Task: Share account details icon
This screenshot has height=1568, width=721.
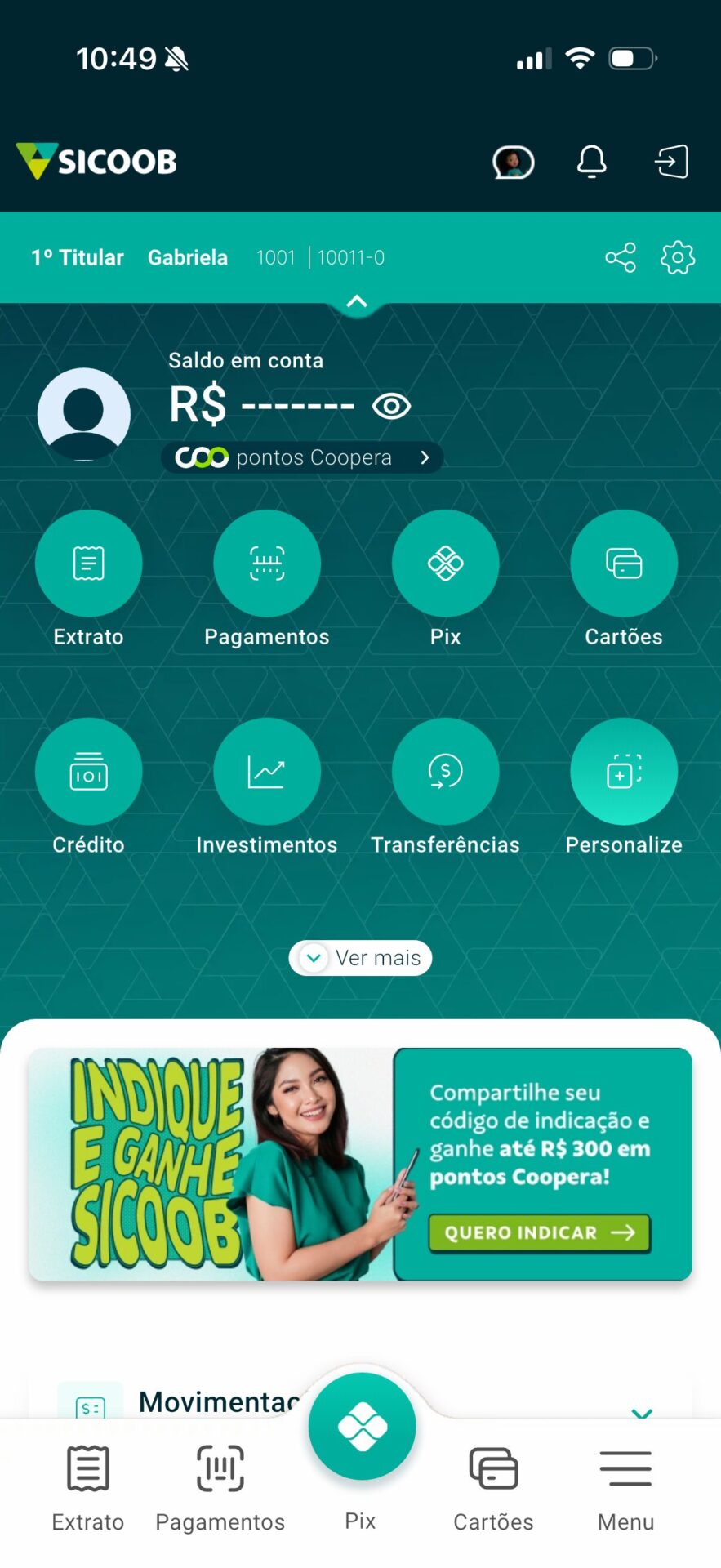Action: tap(621, 258)
